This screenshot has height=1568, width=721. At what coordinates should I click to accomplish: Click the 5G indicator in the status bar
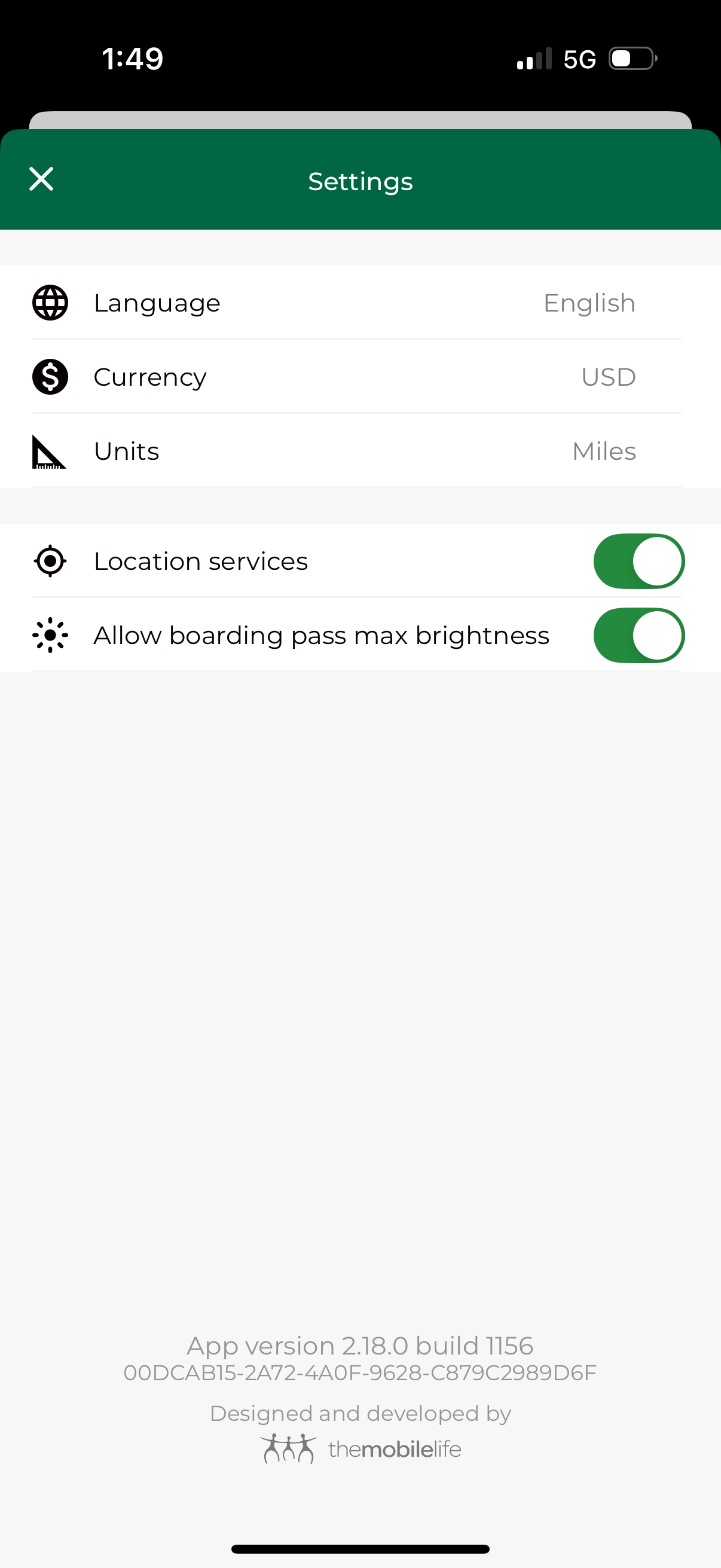coord(579,58)
